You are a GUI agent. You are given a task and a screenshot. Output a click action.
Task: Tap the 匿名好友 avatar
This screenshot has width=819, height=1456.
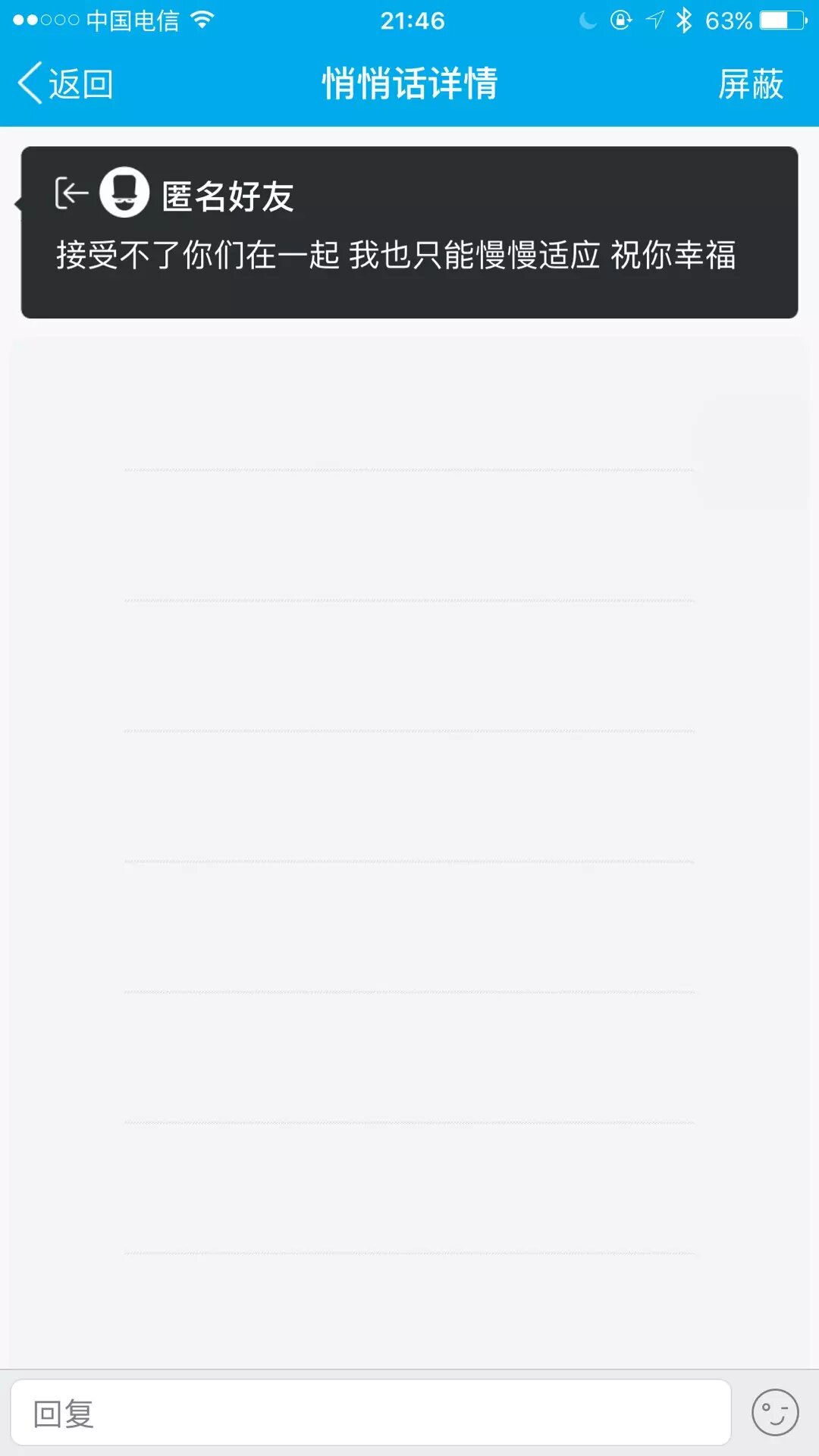click(x=124, y=193)
